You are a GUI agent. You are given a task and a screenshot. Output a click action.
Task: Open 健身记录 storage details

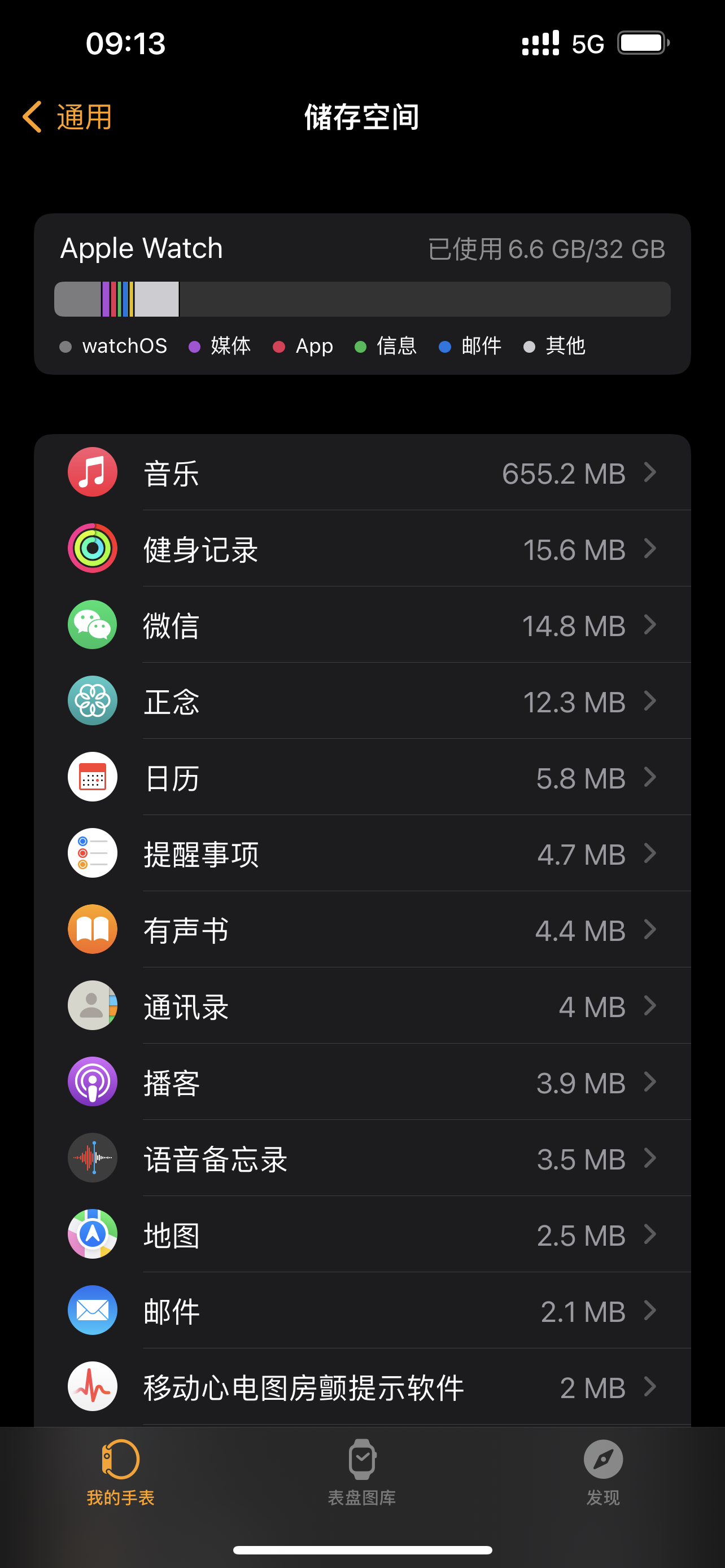[362, 549]
